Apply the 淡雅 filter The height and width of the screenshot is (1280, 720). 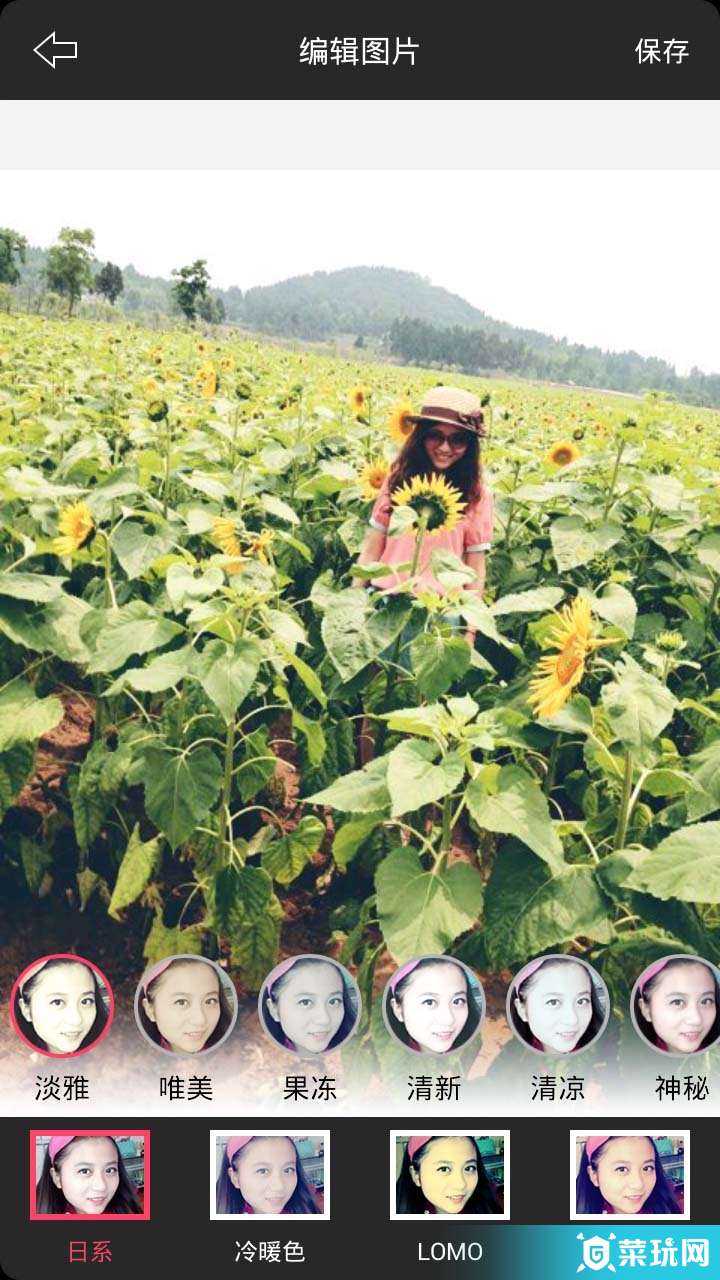tap(62, 1006)
